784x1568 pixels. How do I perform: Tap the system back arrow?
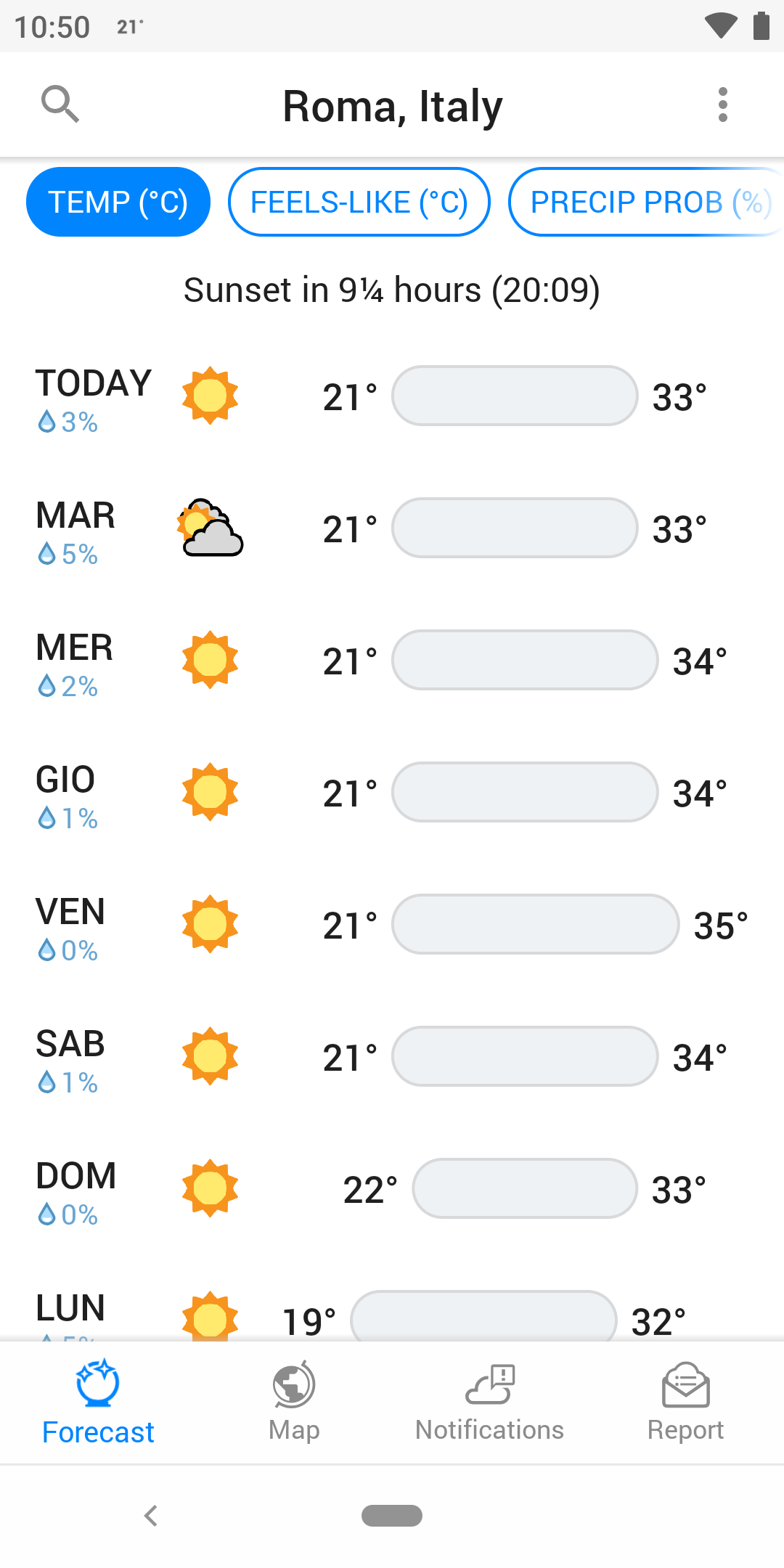click(151, 1516)
